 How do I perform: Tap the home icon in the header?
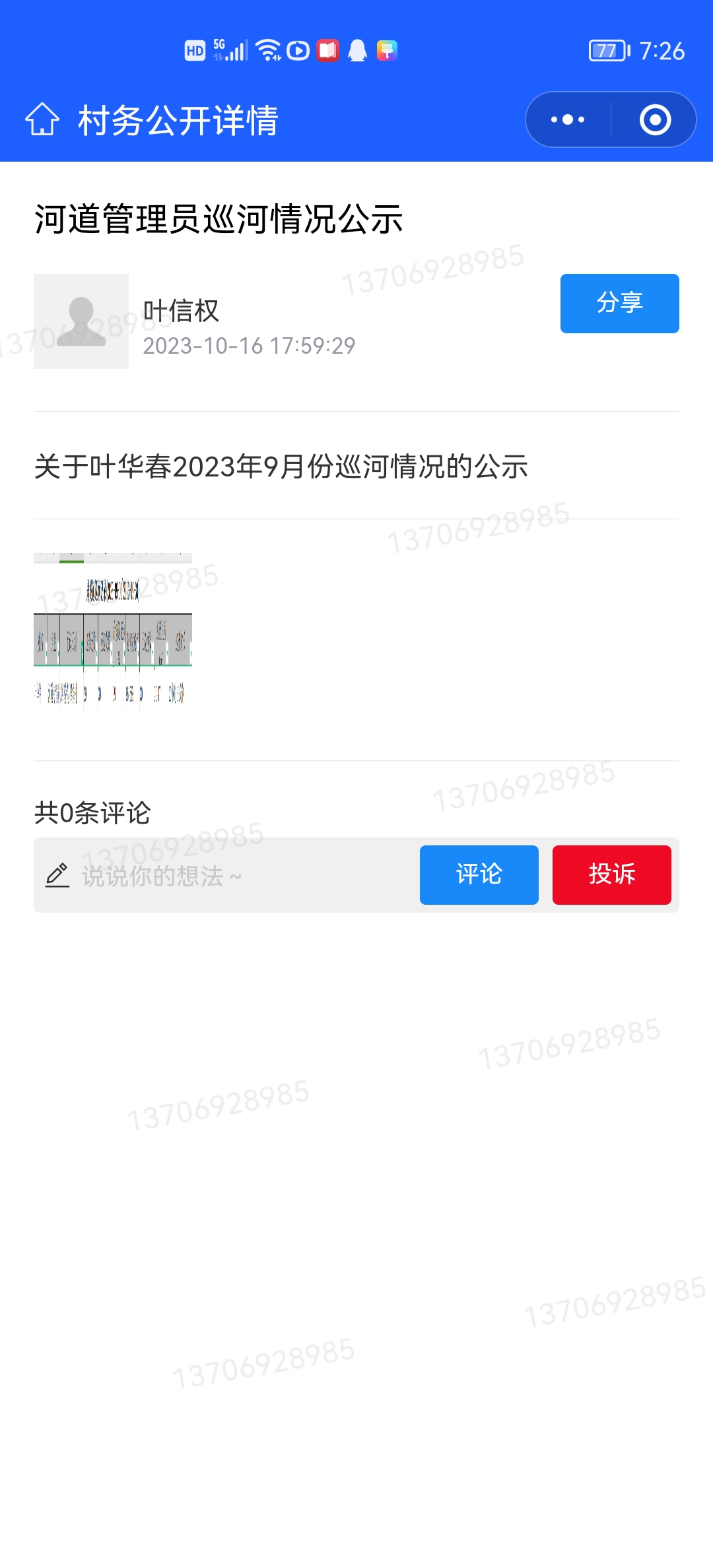[42, 119]
